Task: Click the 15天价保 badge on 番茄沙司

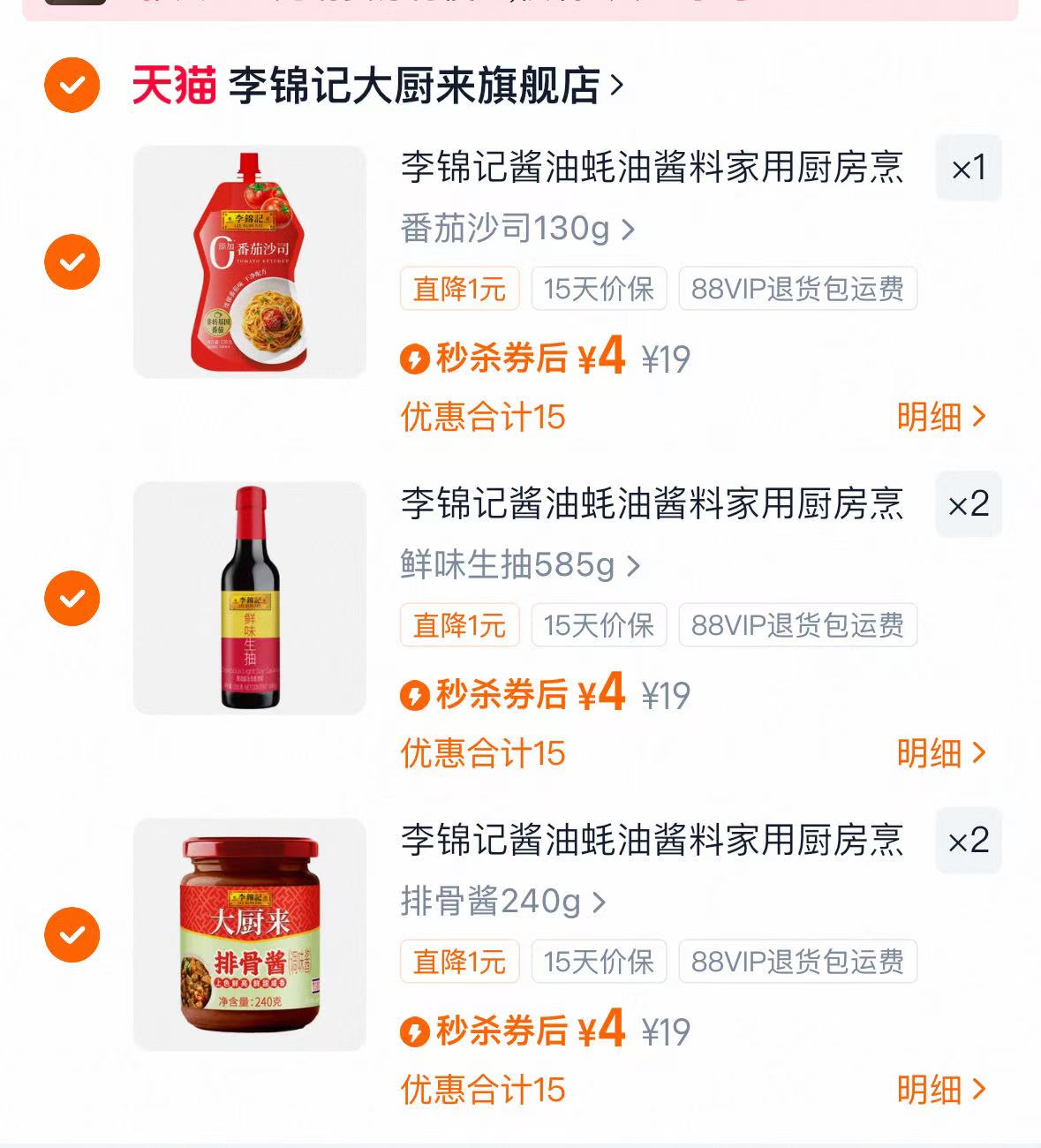Action: pyautogui.click(x=599, y=289)
